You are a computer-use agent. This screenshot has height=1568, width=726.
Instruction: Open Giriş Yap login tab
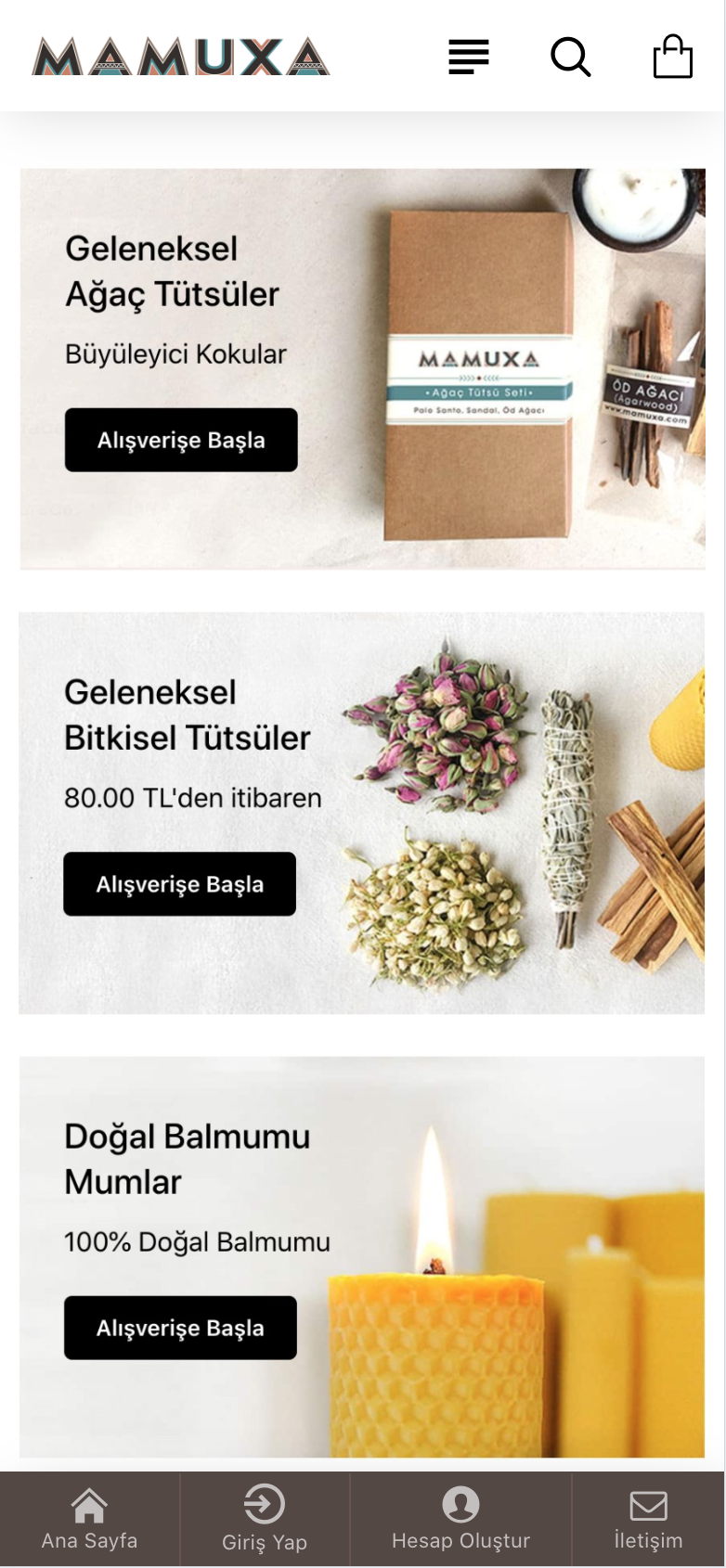265,1519
